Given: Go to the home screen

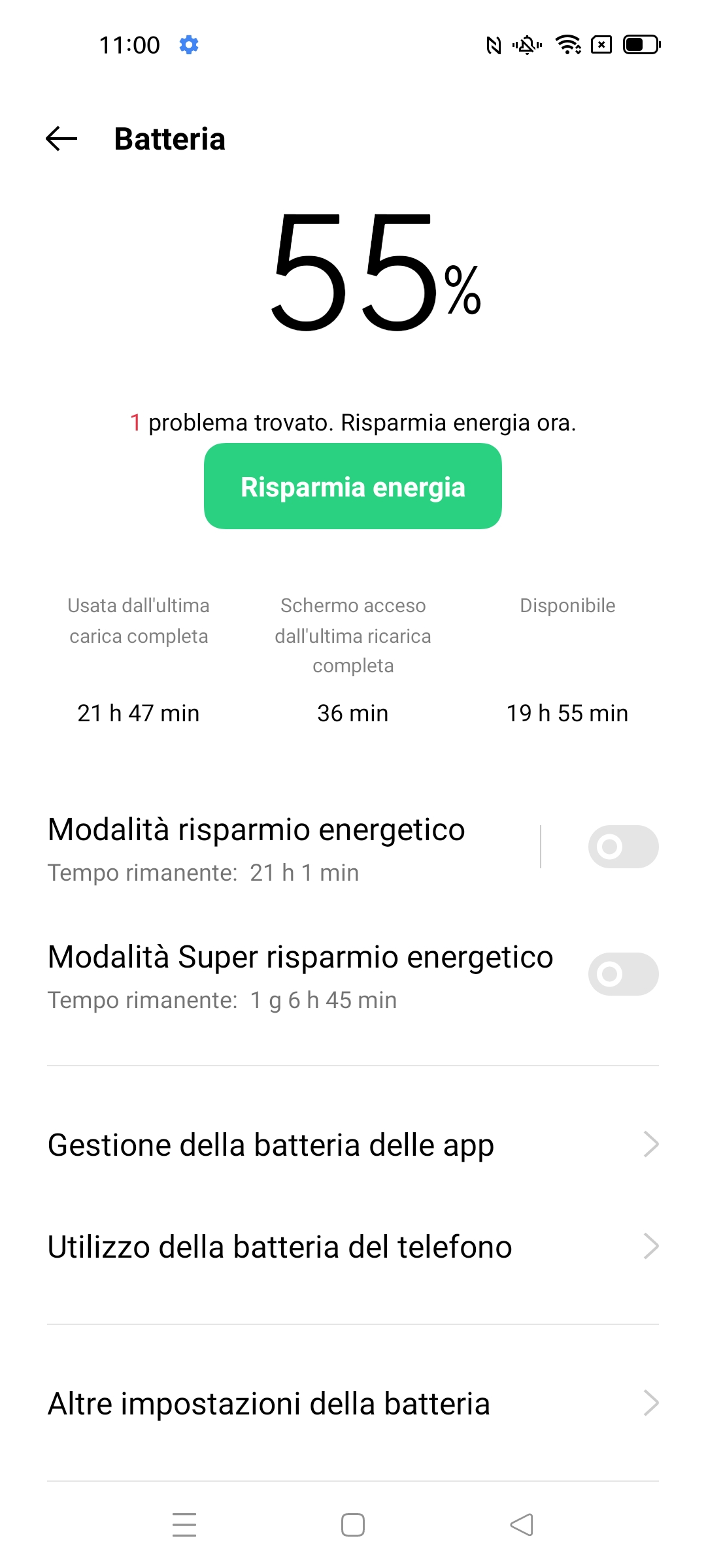Looking at the screenshot, I should click(x=353, y=1525).
